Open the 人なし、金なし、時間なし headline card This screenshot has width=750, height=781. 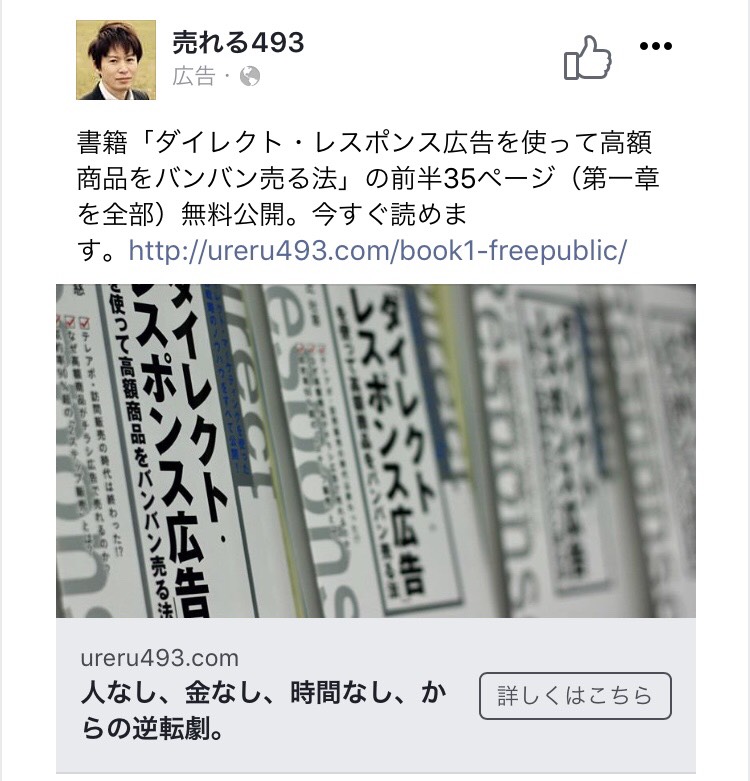click(x=262, y=711)
